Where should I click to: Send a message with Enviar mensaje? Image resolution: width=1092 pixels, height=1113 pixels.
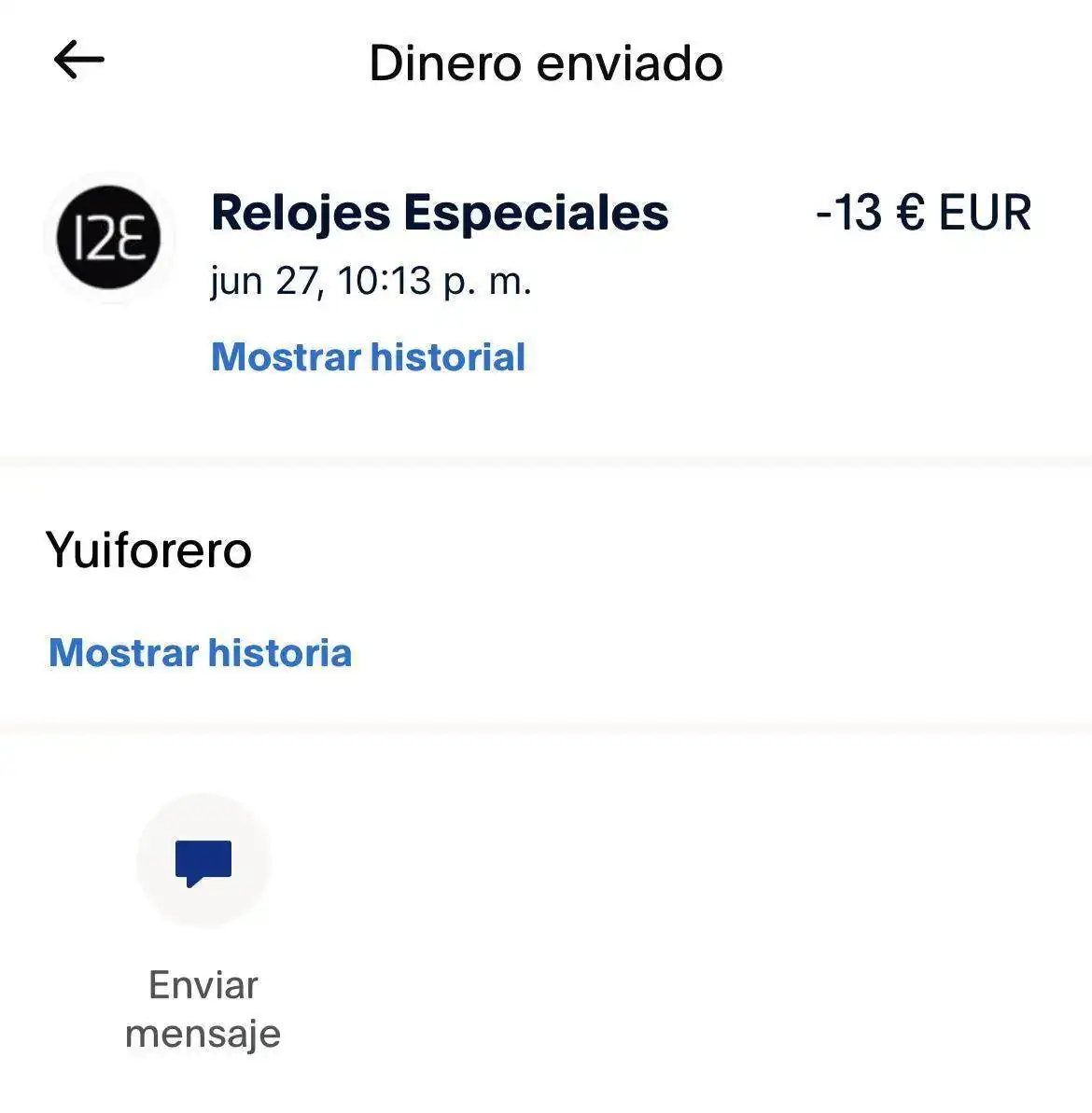[203, 862]
